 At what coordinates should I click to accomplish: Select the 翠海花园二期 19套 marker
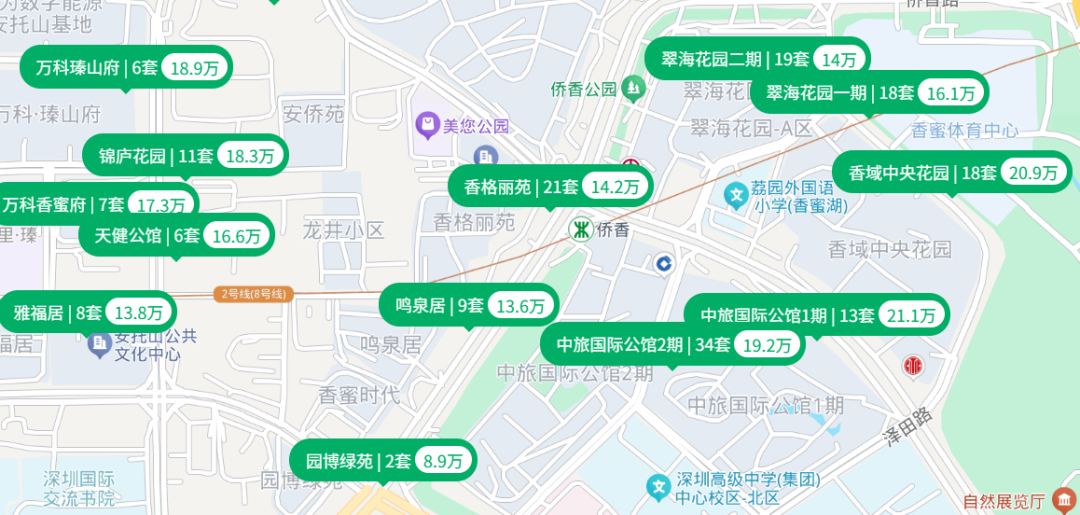[x=758, y=59]
